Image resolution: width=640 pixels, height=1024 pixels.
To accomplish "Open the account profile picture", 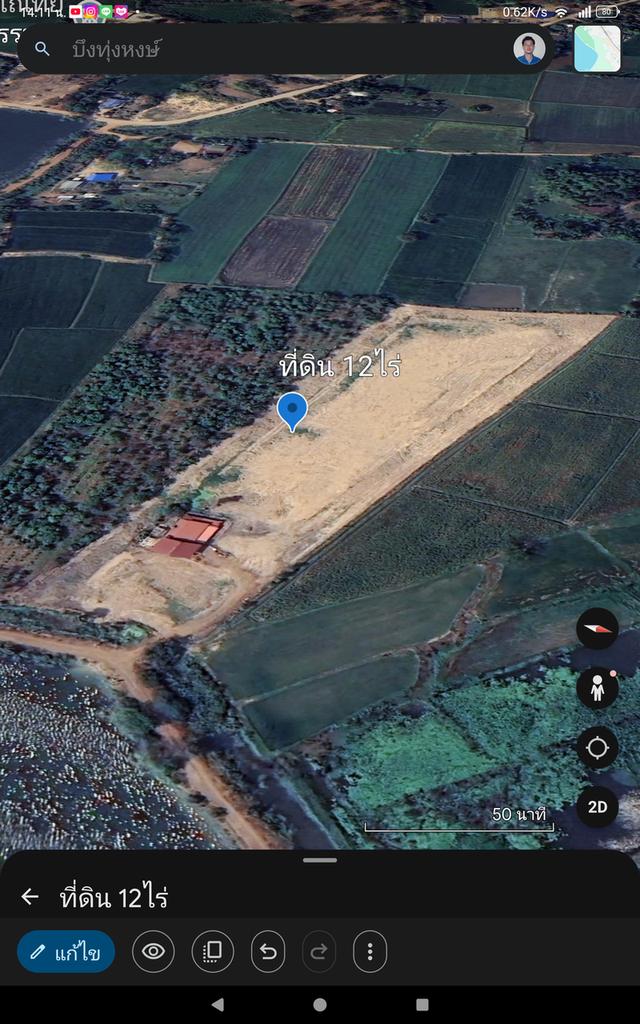I will pos(529,49).
